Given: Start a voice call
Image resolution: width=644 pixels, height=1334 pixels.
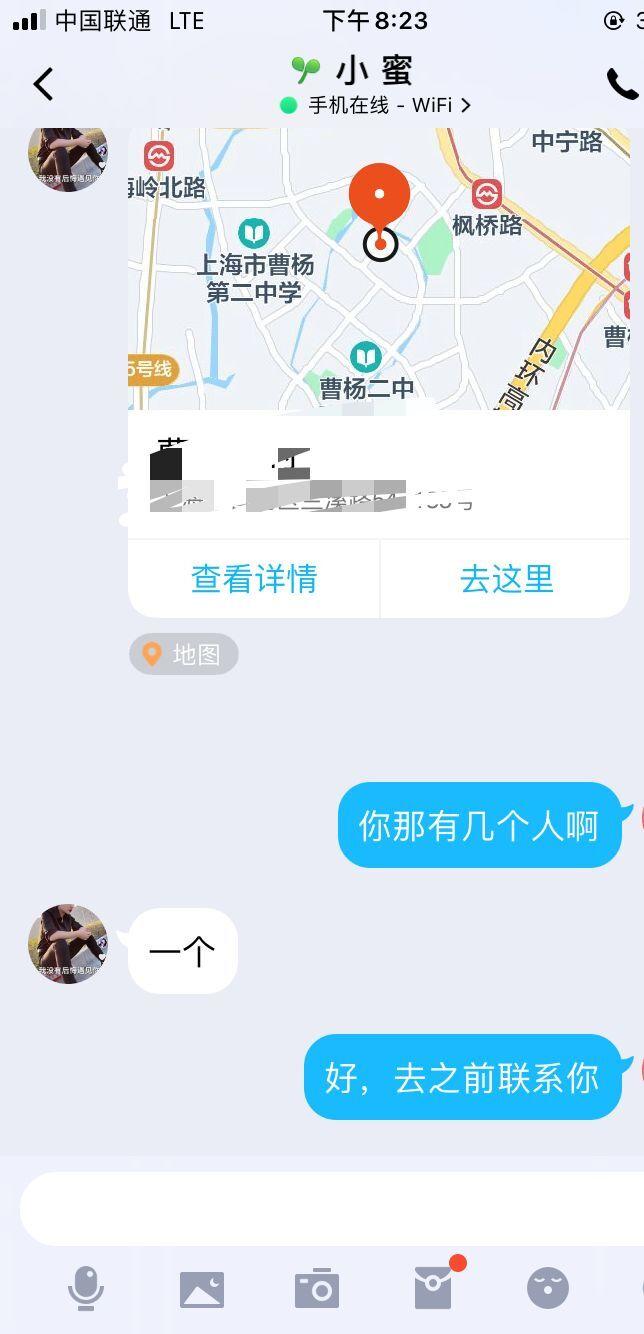Looking at the screenshot, I should point(622,84).
